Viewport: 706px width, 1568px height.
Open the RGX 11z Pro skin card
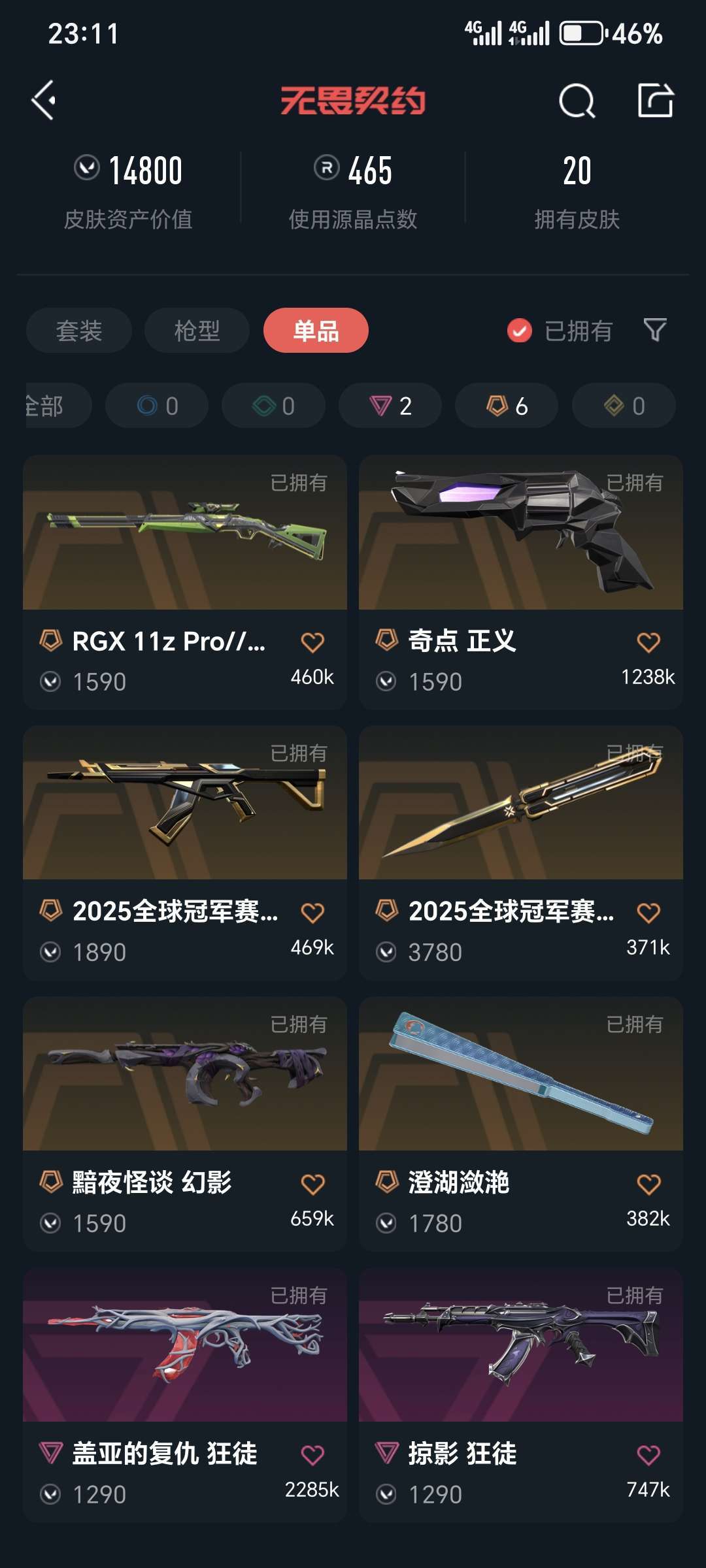[x=185, y=582]
